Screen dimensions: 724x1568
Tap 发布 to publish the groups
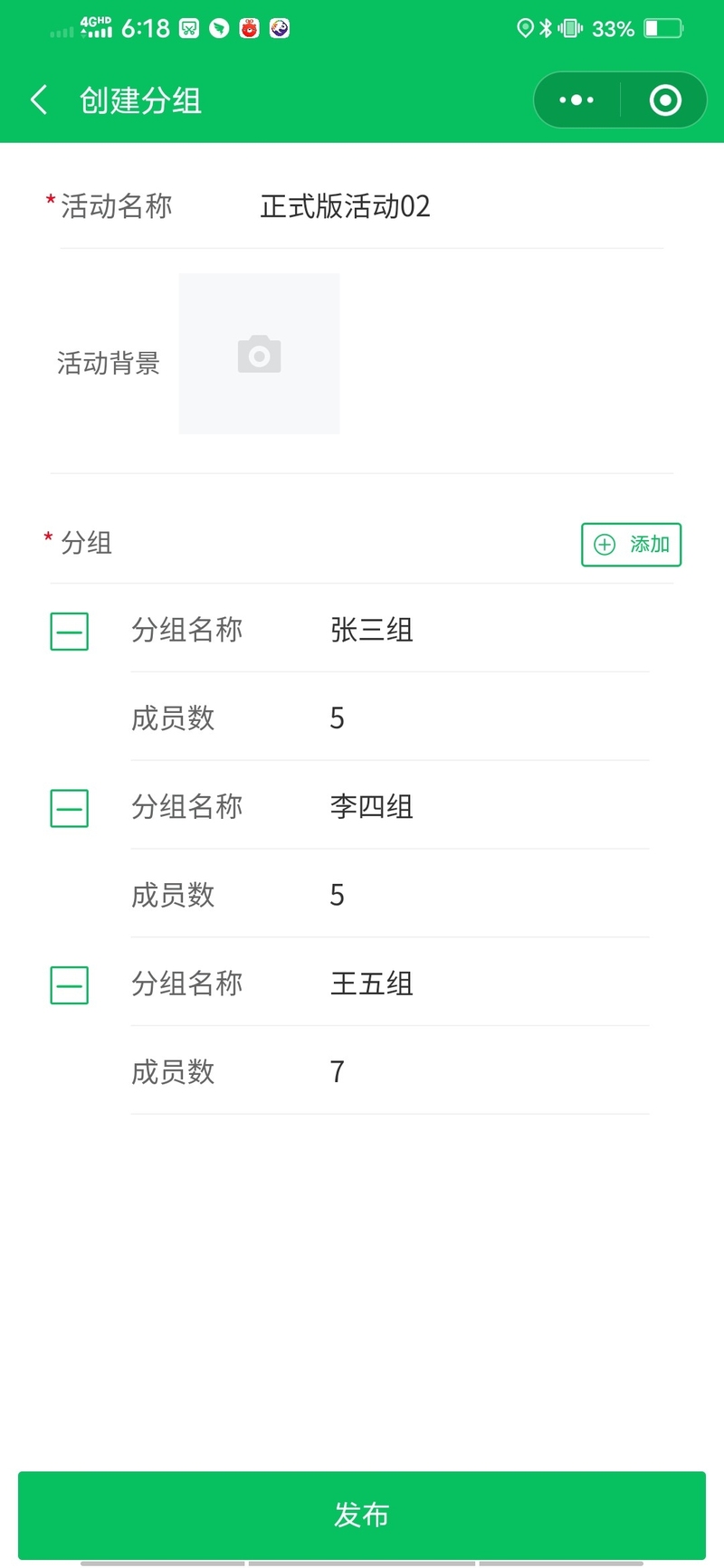(x=362, y=1515)
